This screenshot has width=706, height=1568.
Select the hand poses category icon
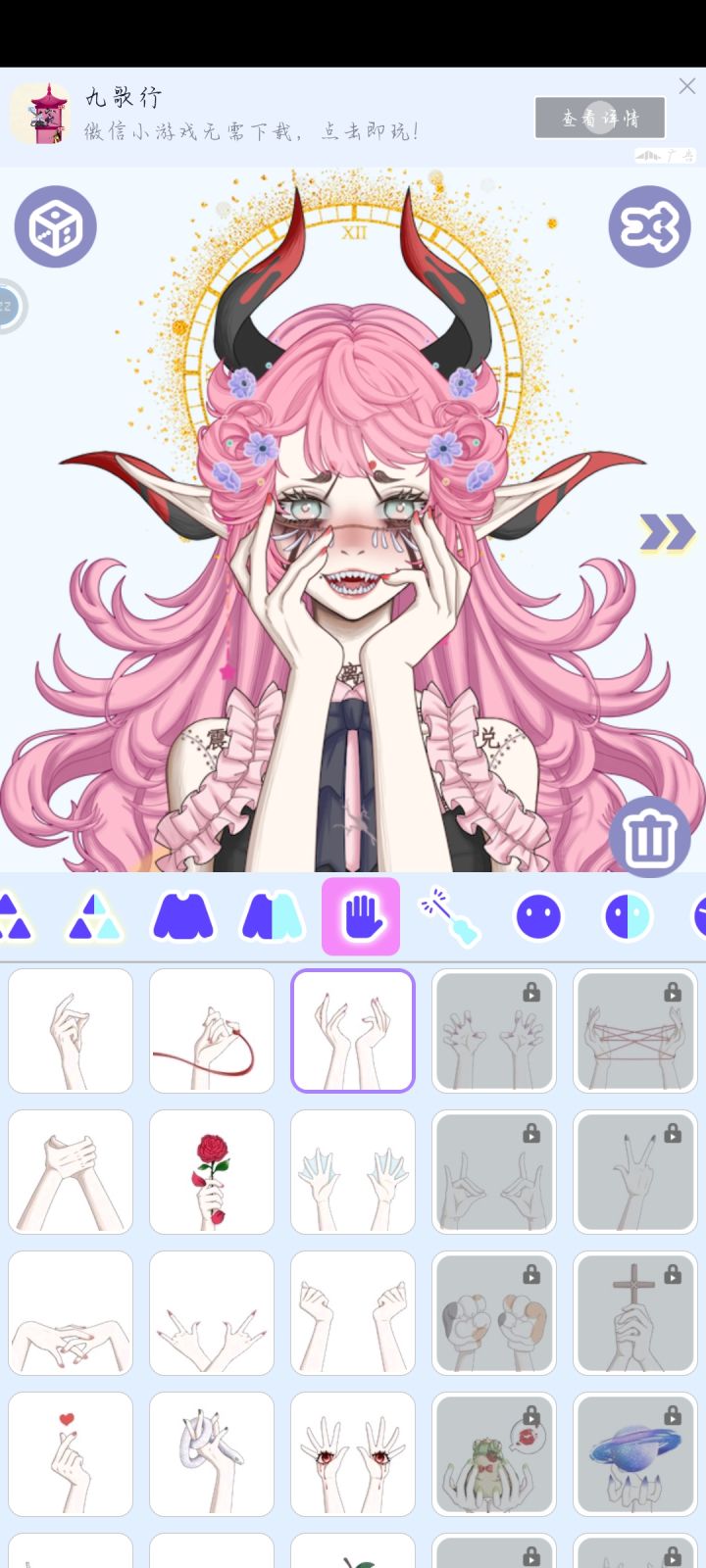click(x=359, y=917)
